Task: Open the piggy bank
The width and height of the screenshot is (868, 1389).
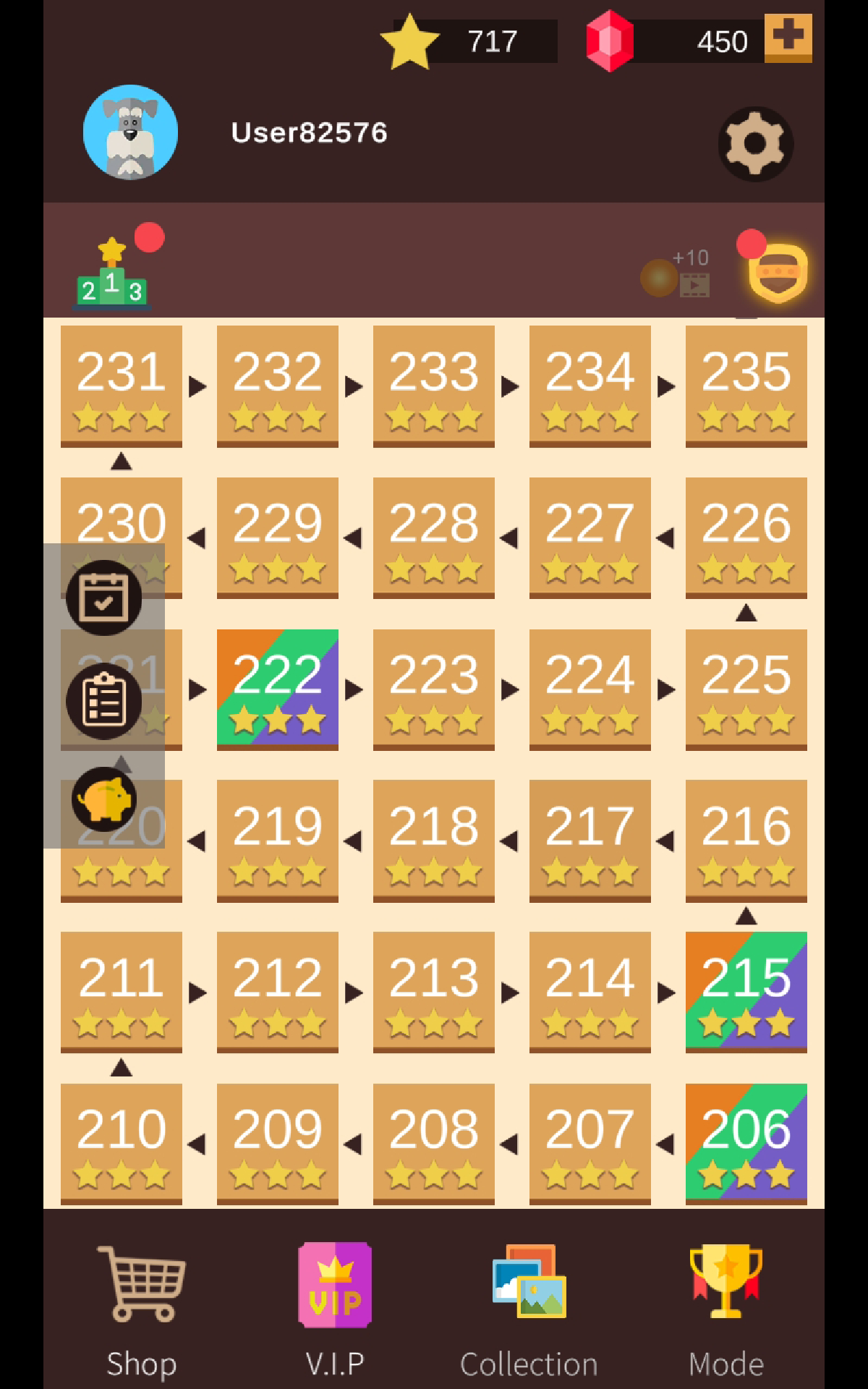Action: click(x=104, y=799)
